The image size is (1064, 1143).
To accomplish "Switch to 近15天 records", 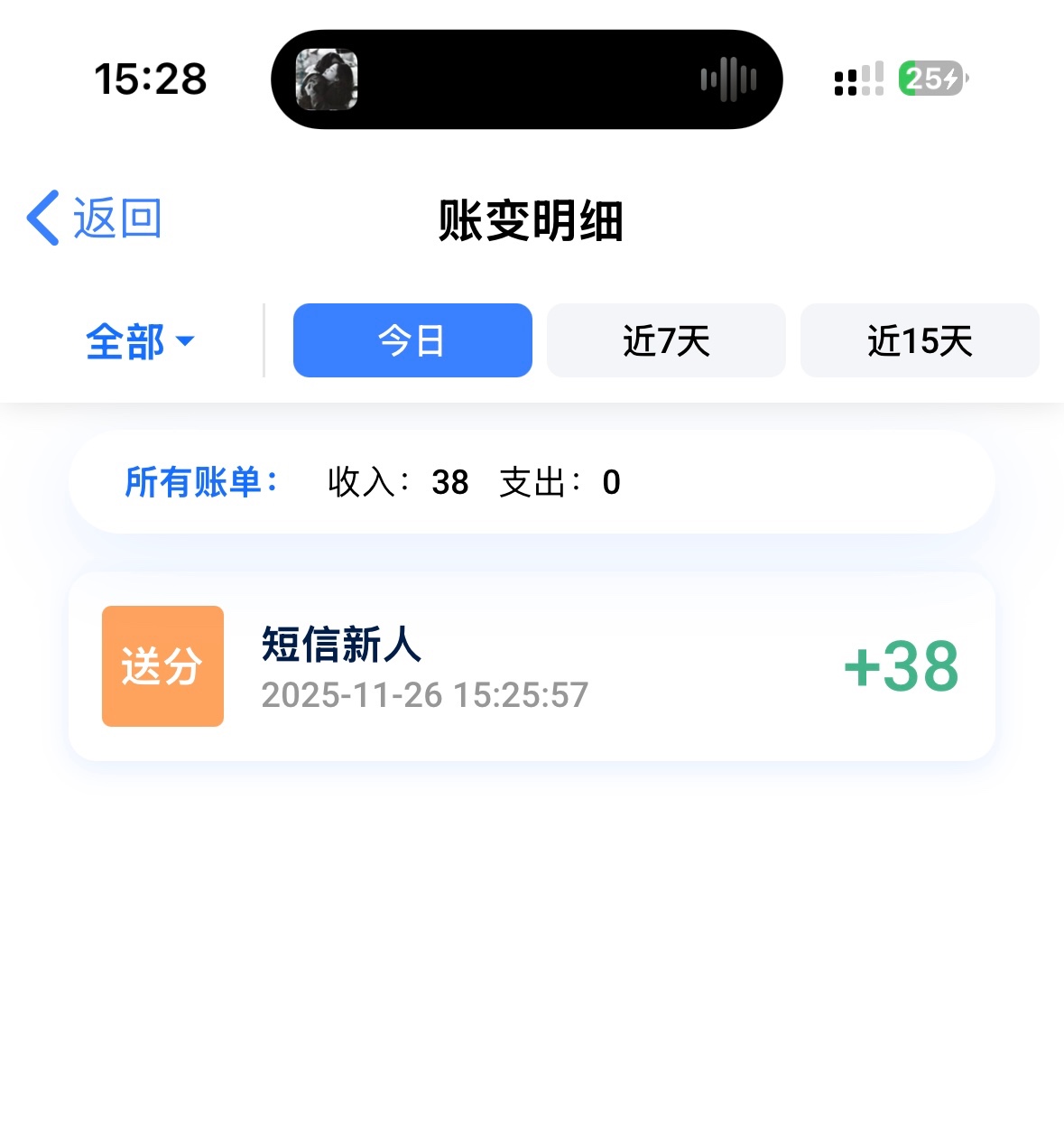I will click(x=920, y=340).
